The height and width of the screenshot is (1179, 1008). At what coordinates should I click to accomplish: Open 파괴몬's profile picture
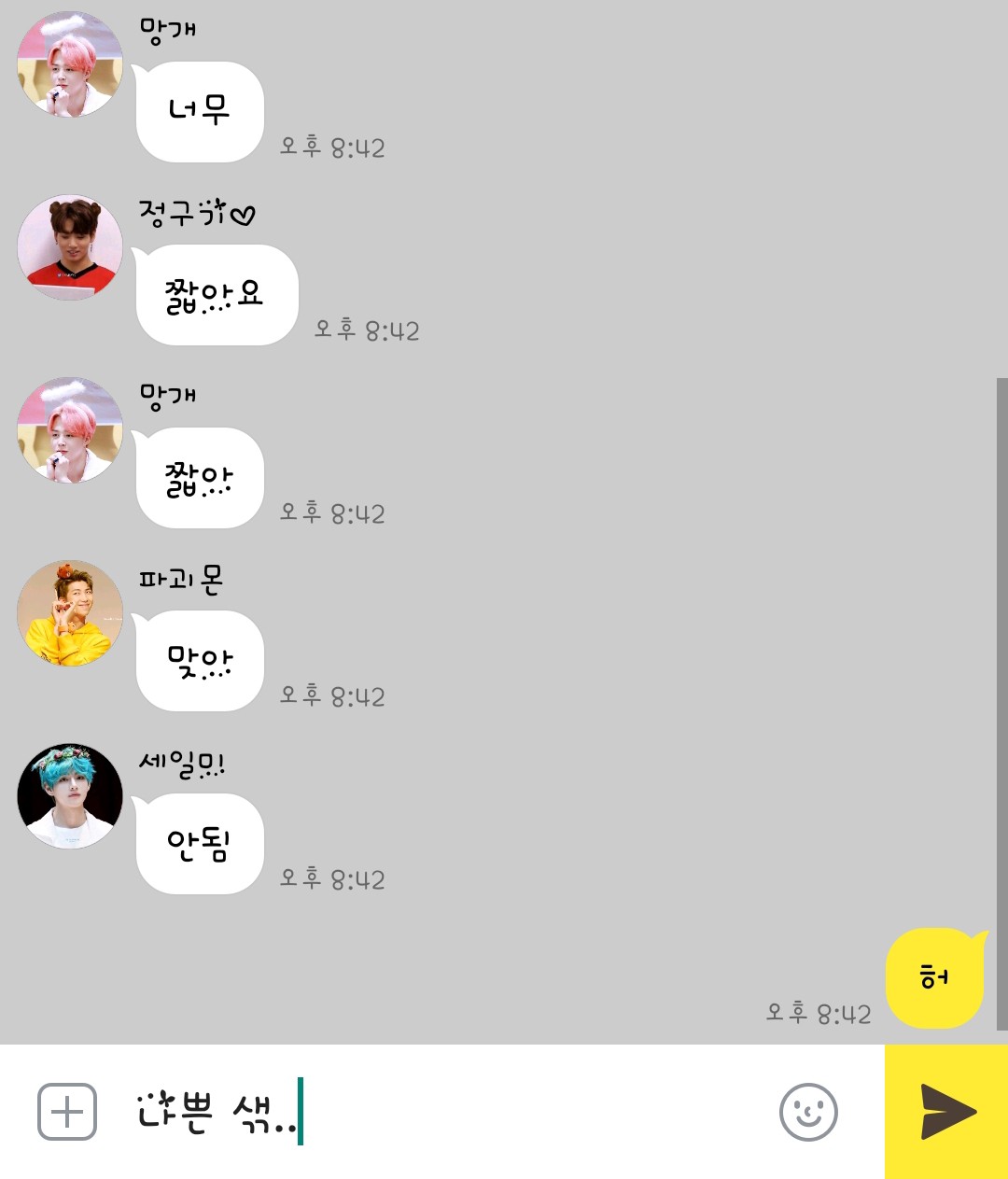[x=70, y=613]
